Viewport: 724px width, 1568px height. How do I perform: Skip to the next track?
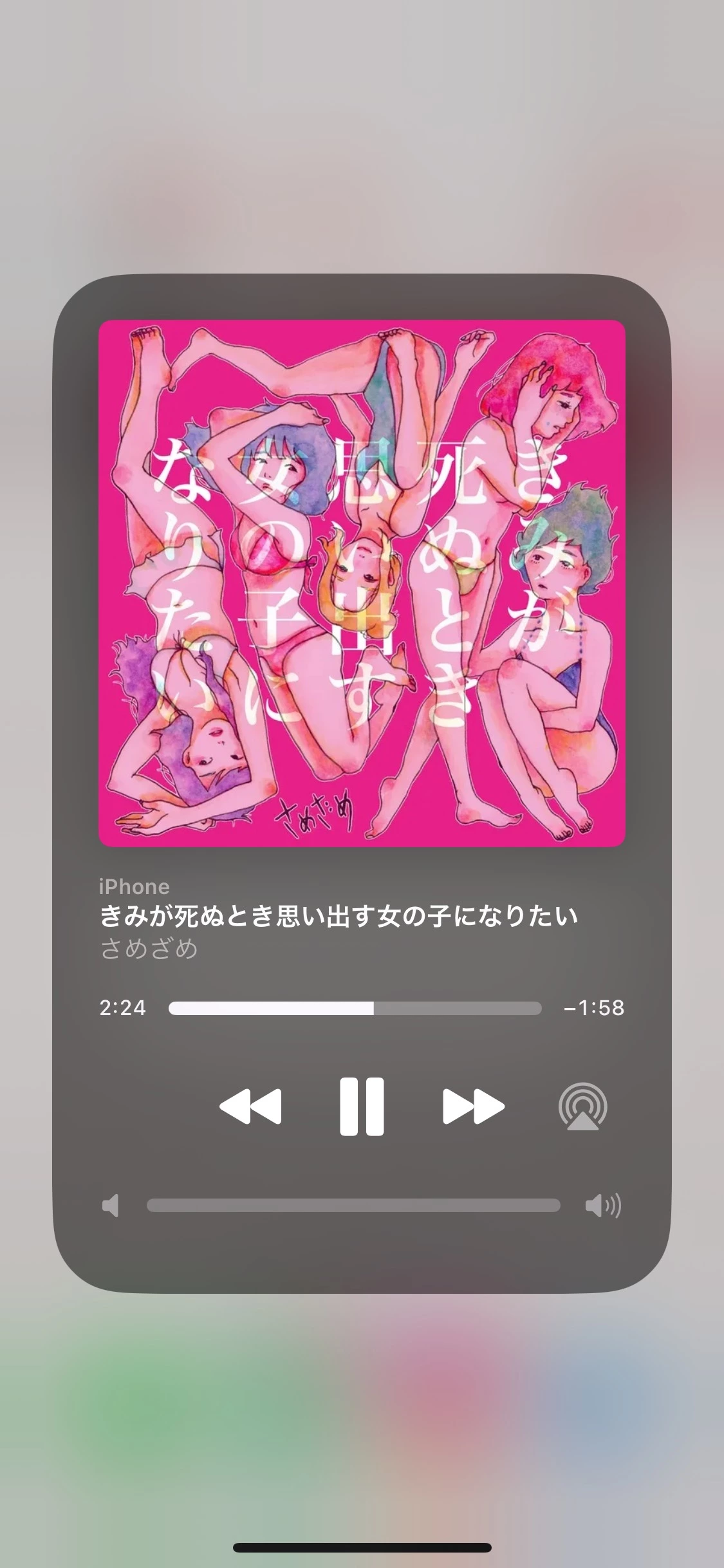[473, 1106]
